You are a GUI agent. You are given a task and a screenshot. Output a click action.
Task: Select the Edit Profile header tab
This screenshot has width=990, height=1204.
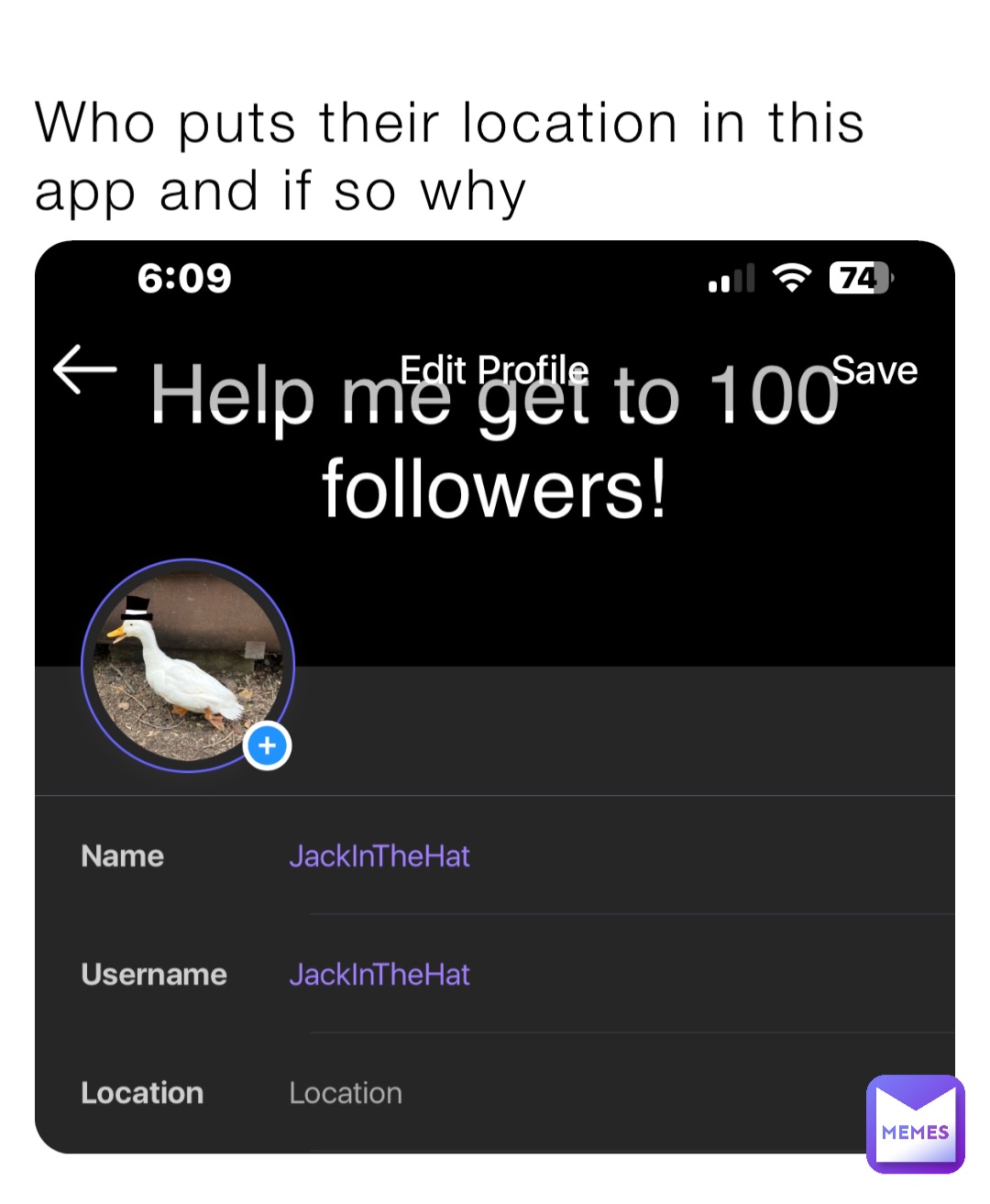494,370
